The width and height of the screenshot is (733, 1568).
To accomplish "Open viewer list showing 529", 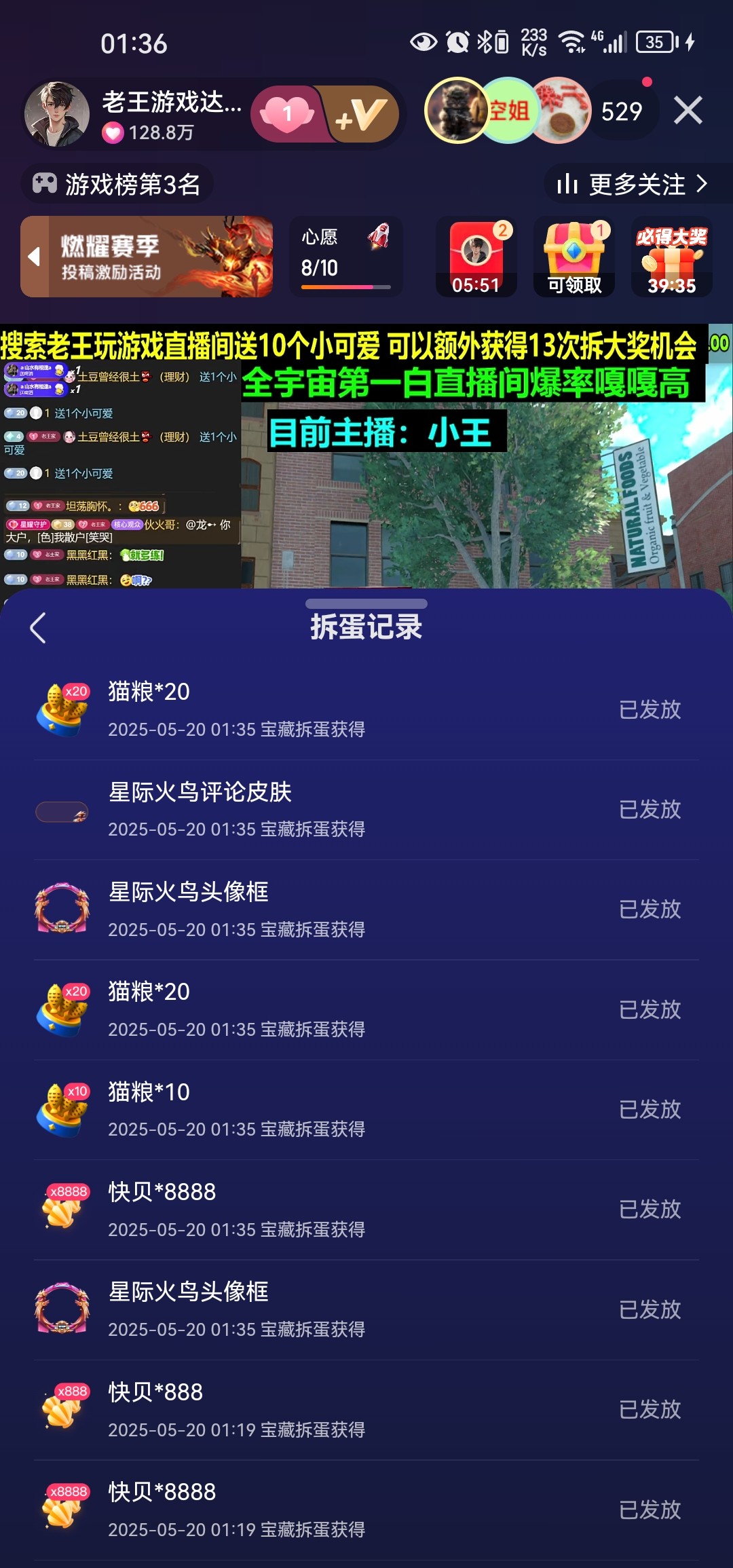I will coord(622,111).
